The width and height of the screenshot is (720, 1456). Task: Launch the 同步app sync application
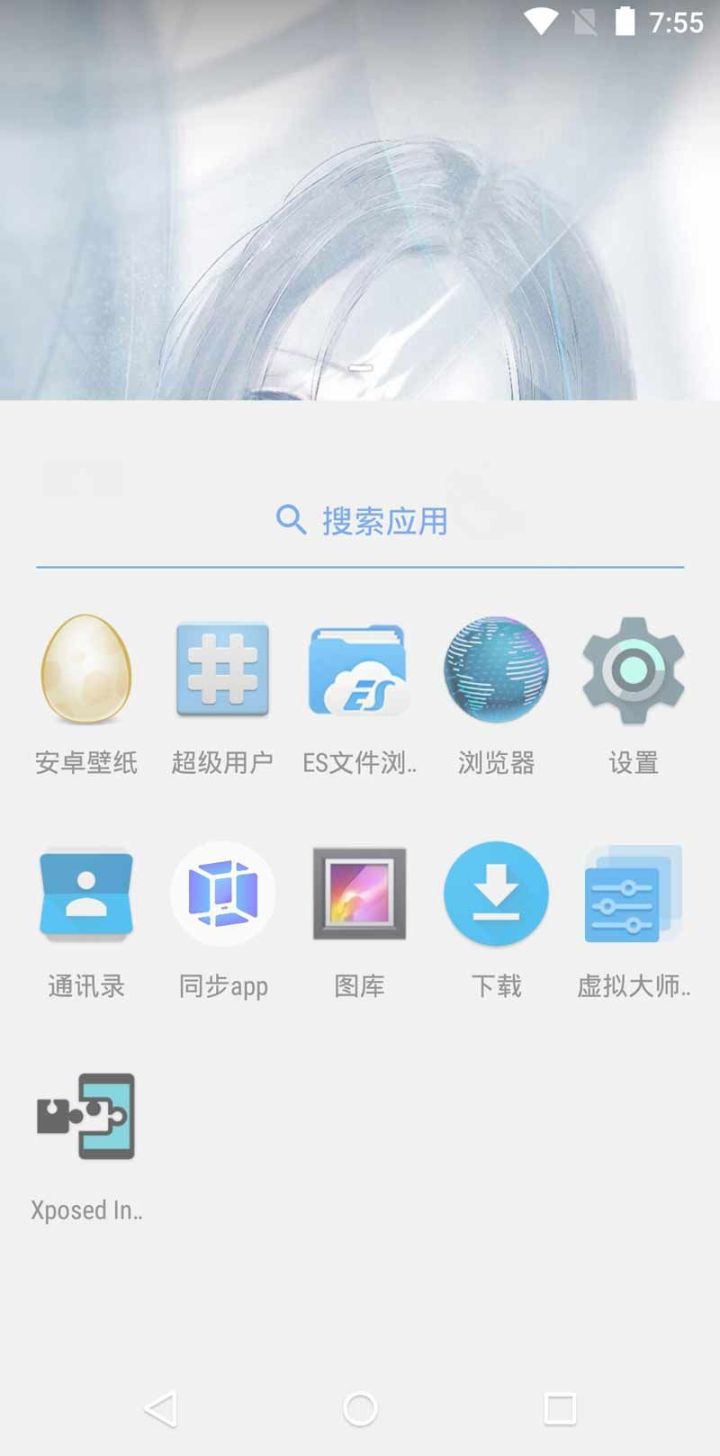(x=222, y=893)
